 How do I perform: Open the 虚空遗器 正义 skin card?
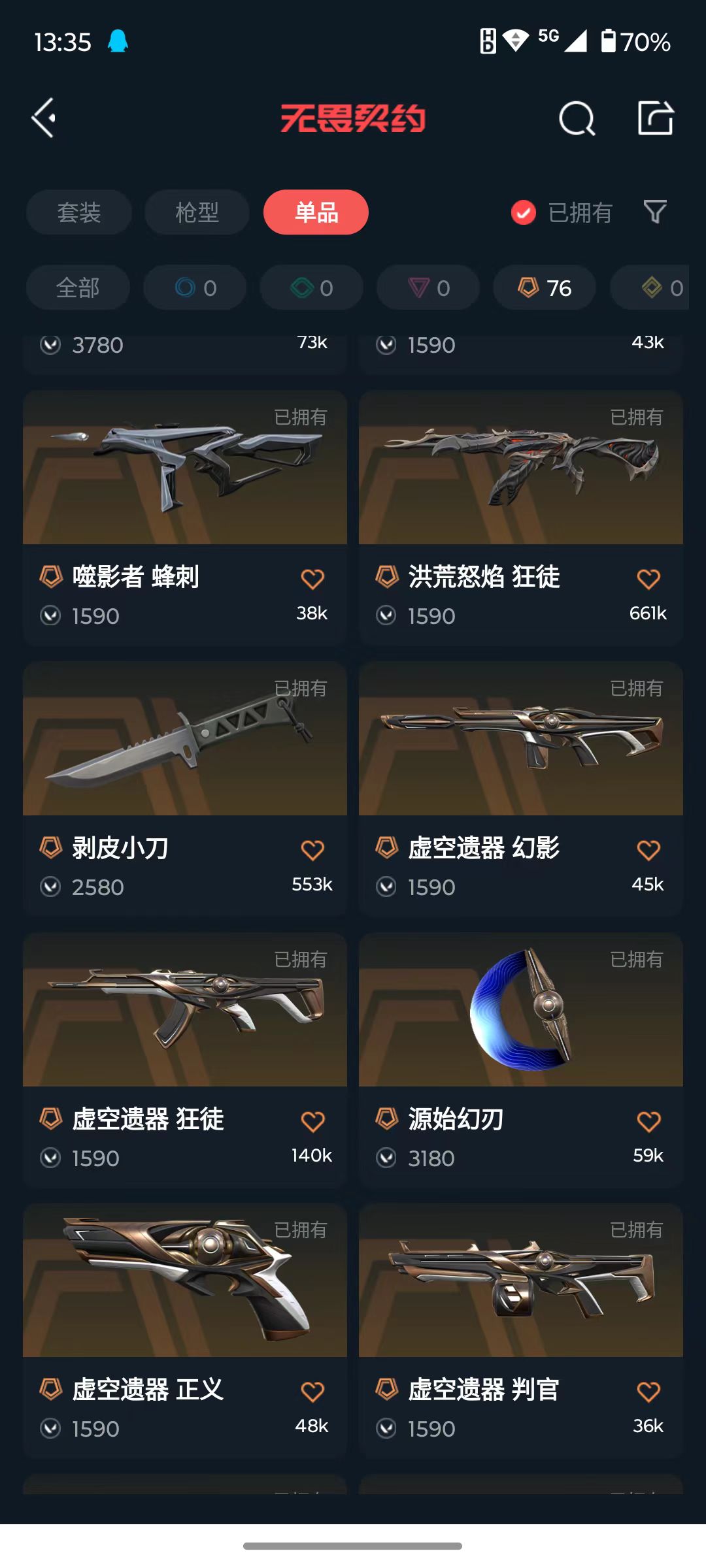pos(184,1281)
